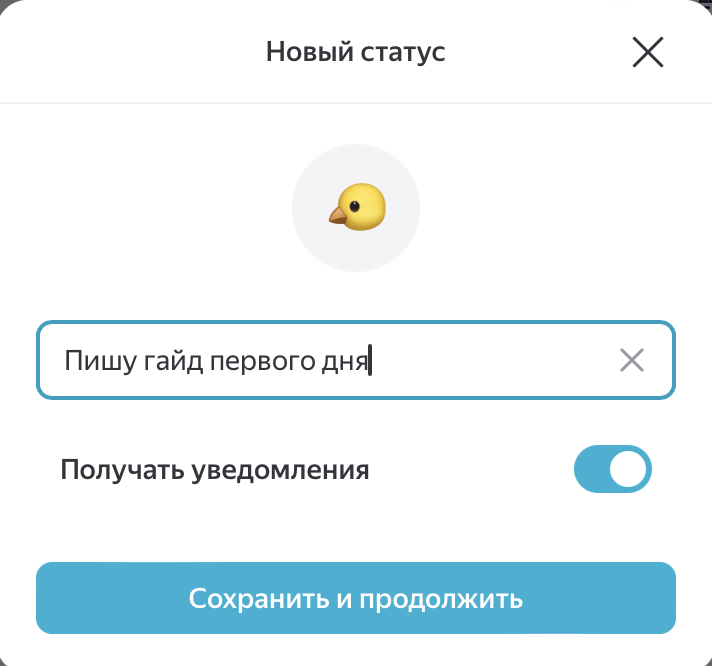Close the Новый статус dialog
The height and width of the screenshot is (666, 712).
648,52
